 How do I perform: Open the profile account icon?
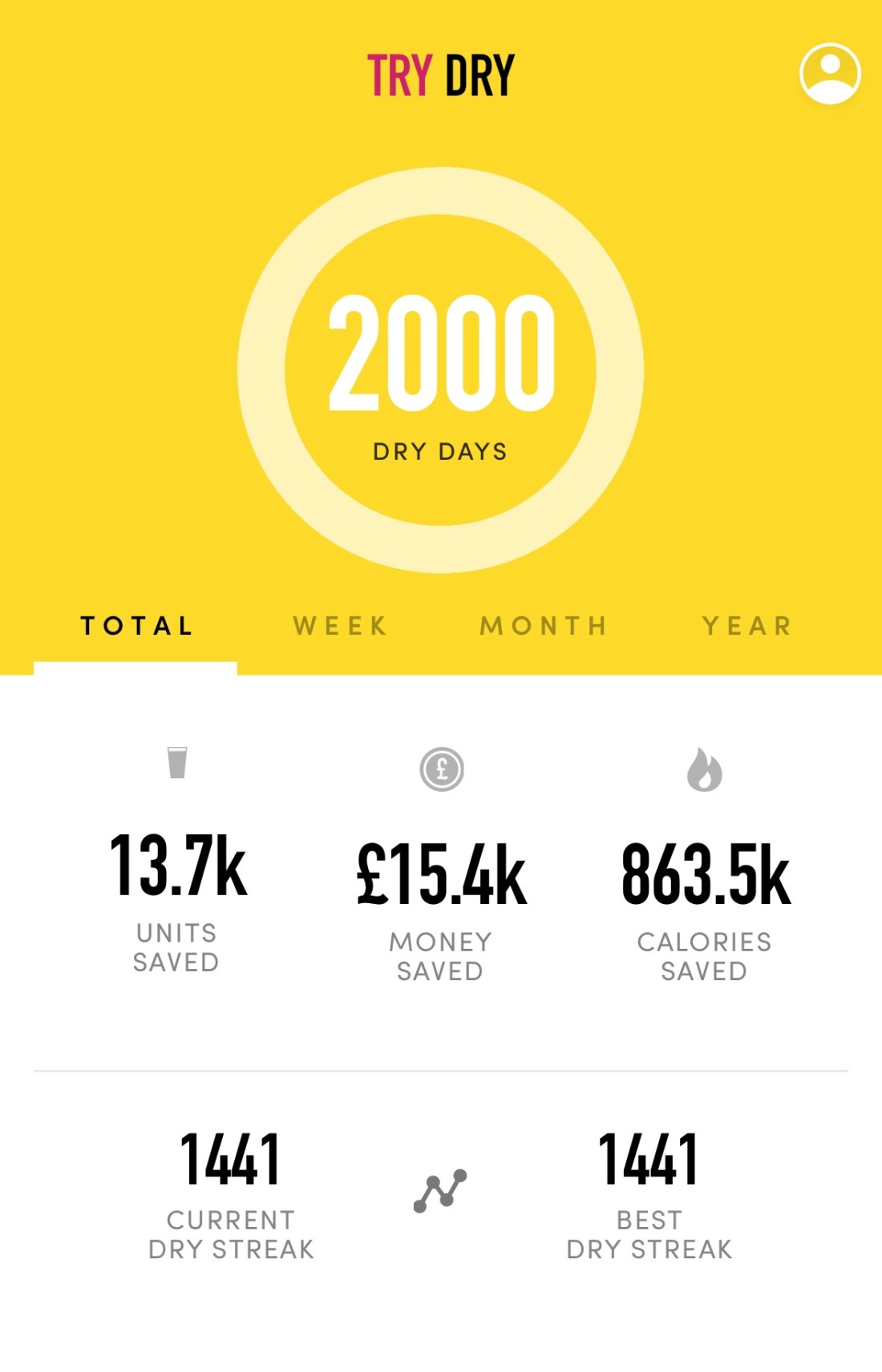830,74
